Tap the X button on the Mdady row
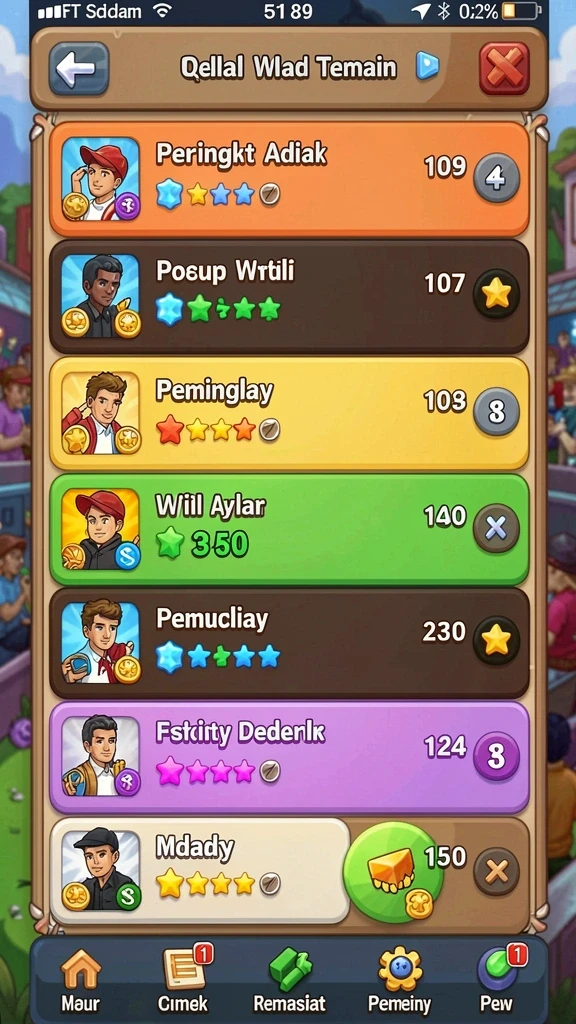This screenshot has width=576, height=1024. pyautogui.click(x=496, y=872)
